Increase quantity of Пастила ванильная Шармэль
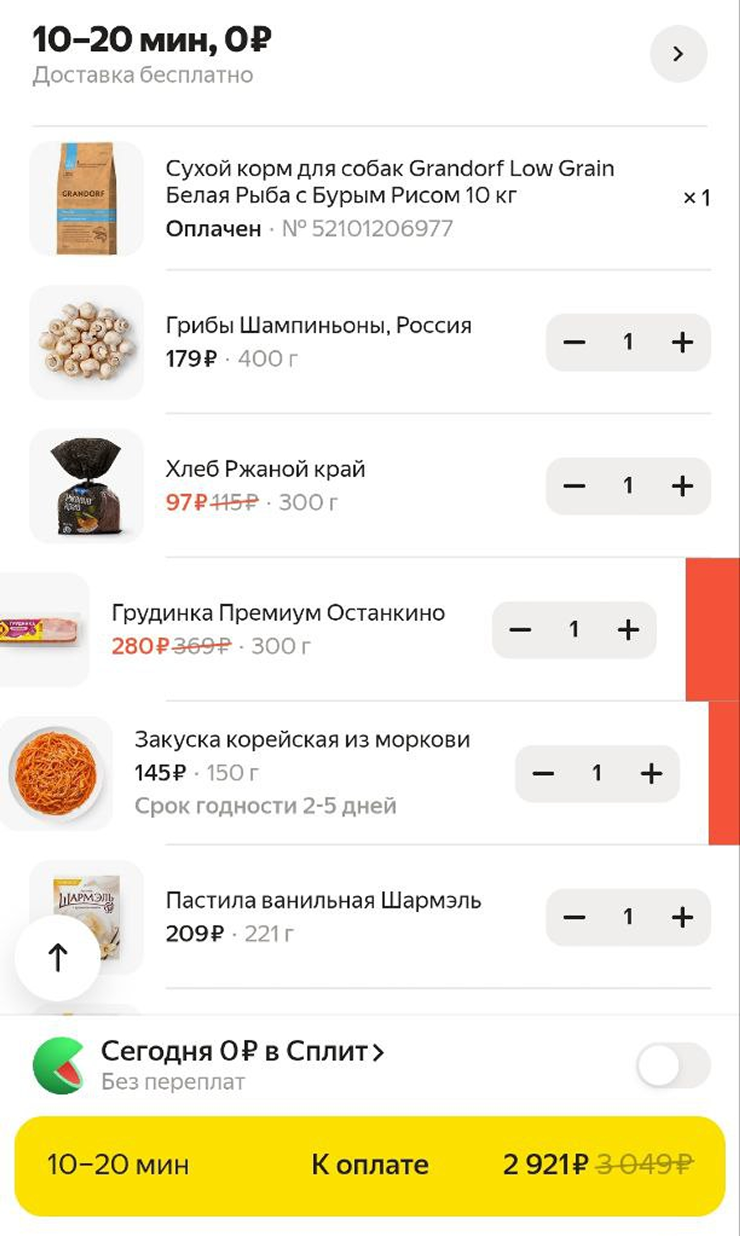 [x=682, y=917]
